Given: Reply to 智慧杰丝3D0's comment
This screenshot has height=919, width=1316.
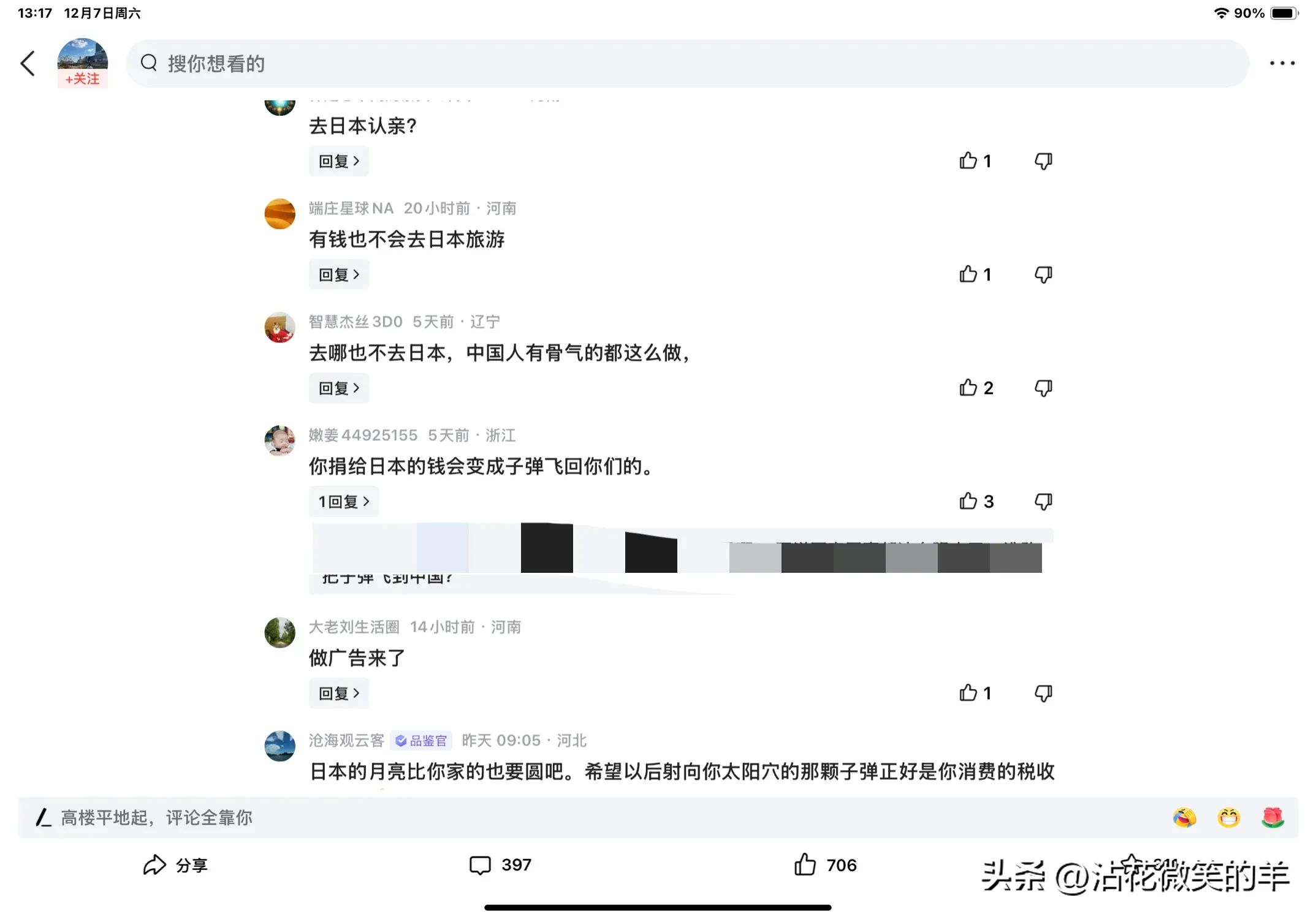Looking at the screenshot, I should [338, 388].
